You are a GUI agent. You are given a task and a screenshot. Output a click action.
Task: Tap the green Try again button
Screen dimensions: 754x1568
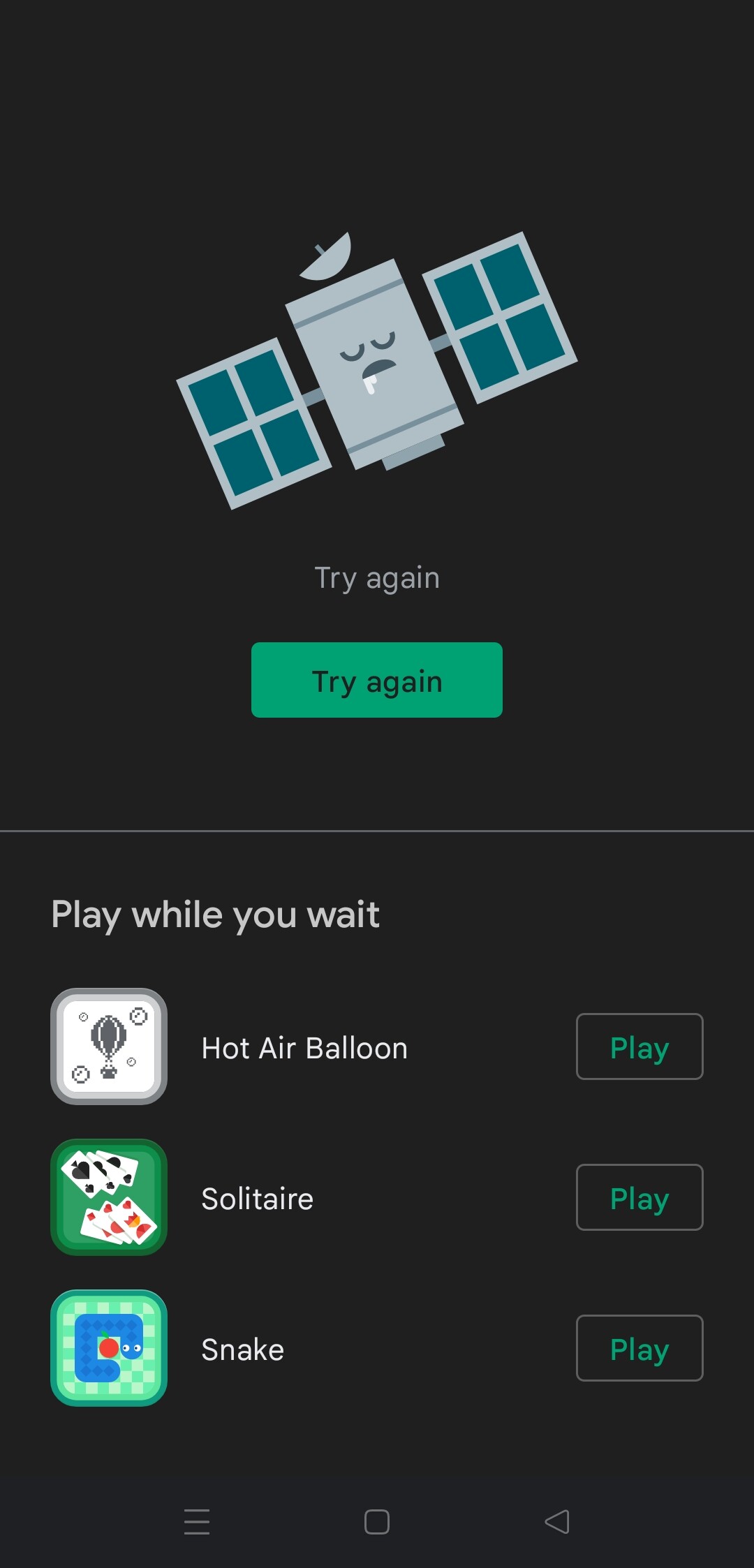pyautogui.click(x=377, y=680)
